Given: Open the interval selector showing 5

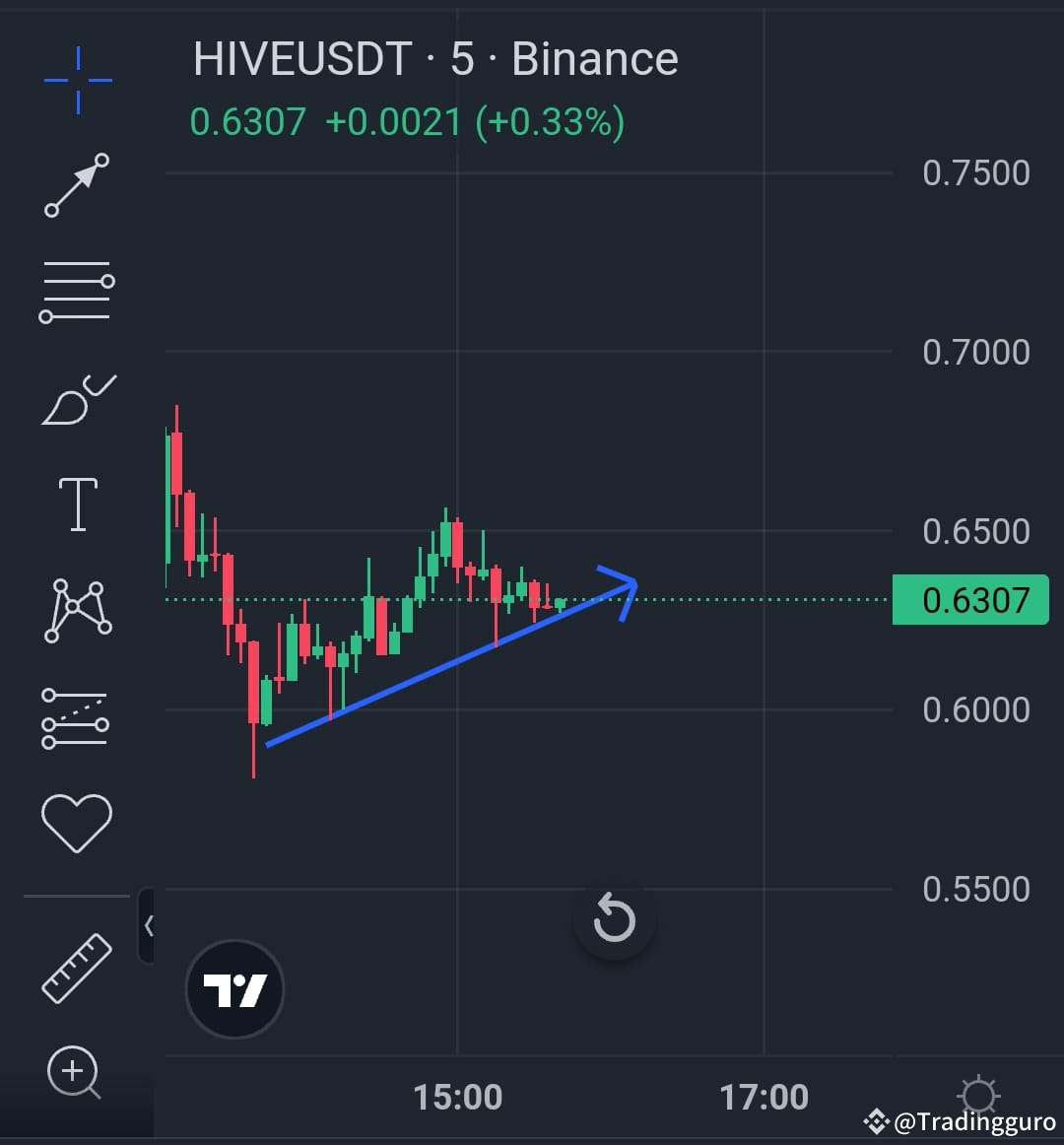Looking at the screenshot, I should [x=463, y=59].
